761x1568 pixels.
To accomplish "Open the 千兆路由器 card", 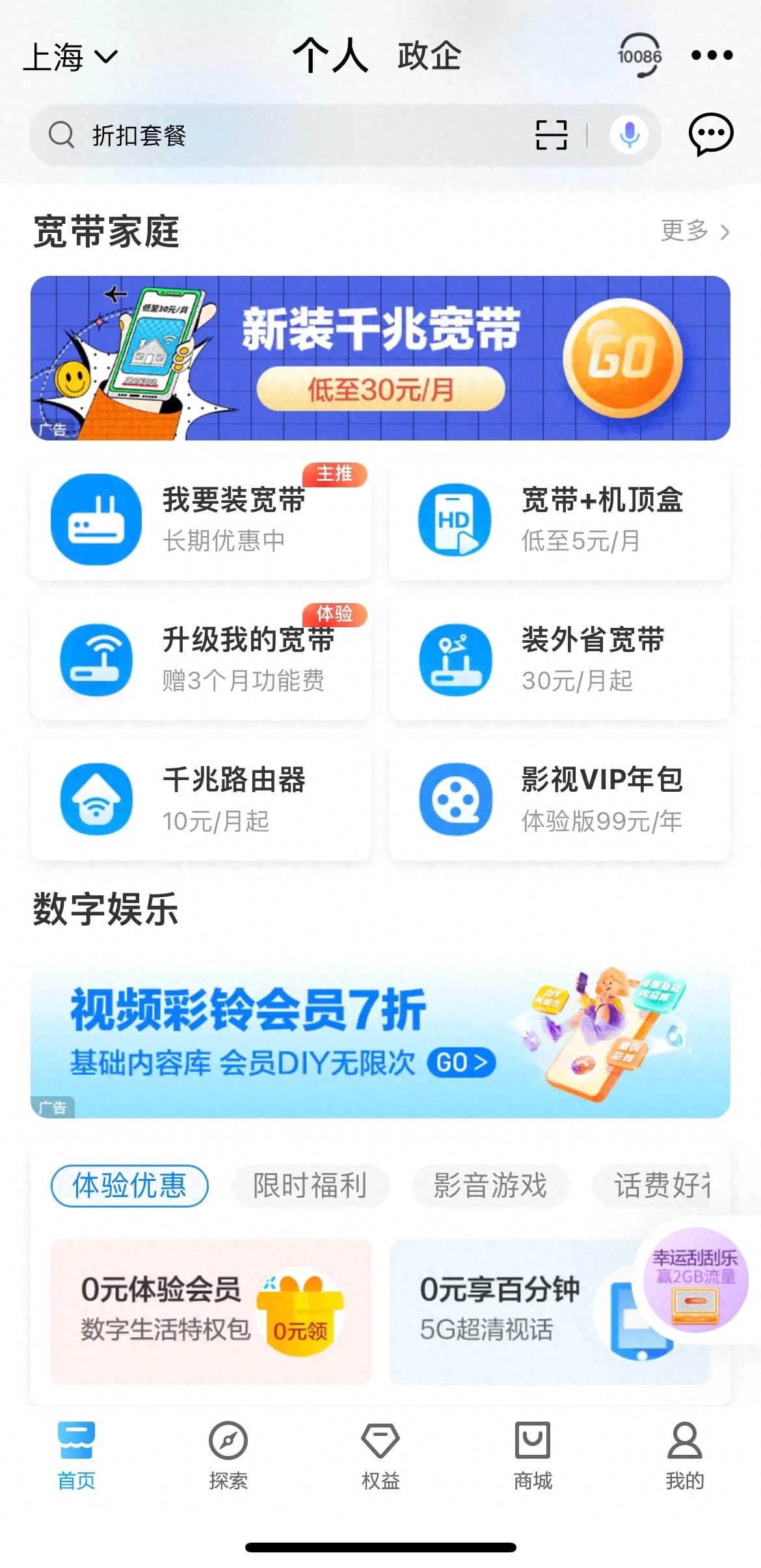I will coord(200,800).
